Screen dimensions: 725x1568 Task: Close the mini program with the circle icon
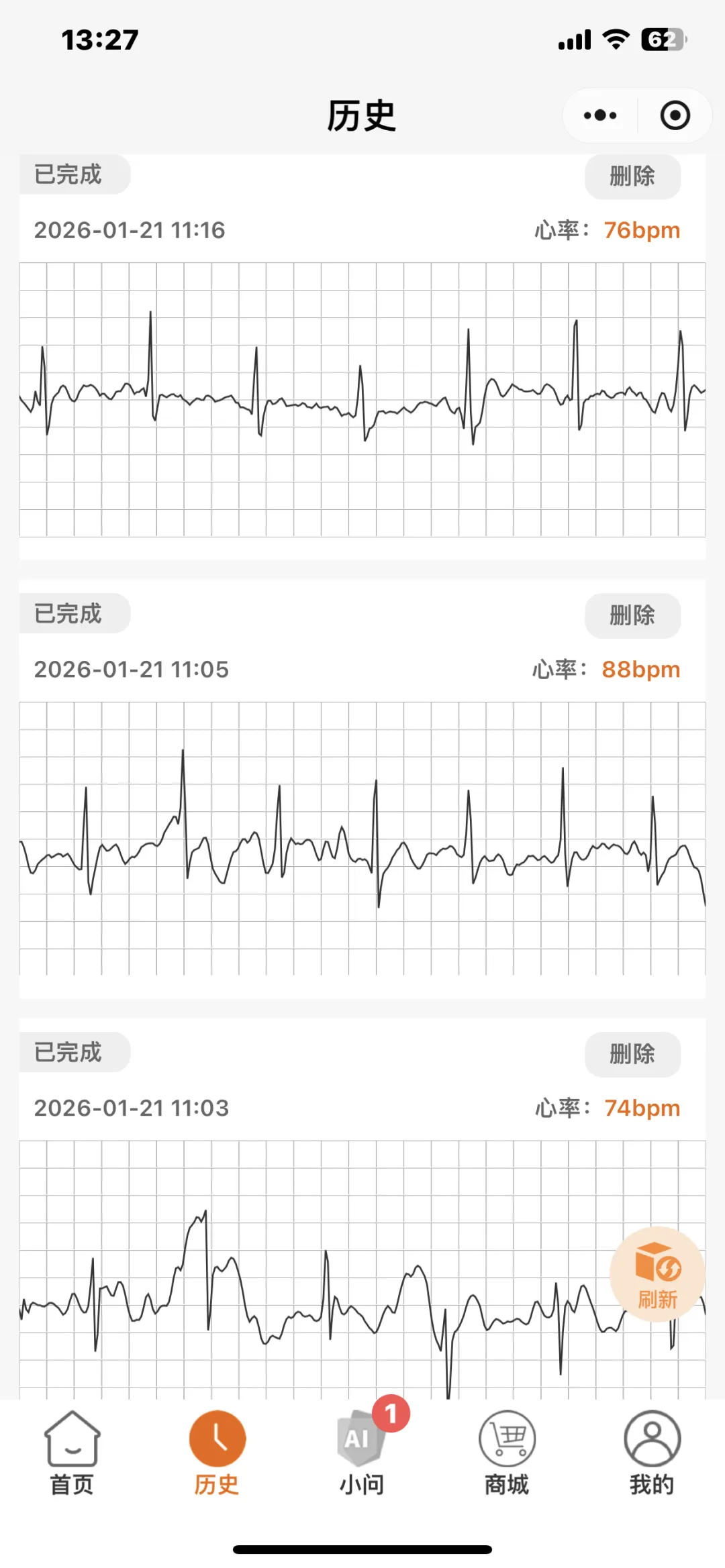(x=675, y=115)
